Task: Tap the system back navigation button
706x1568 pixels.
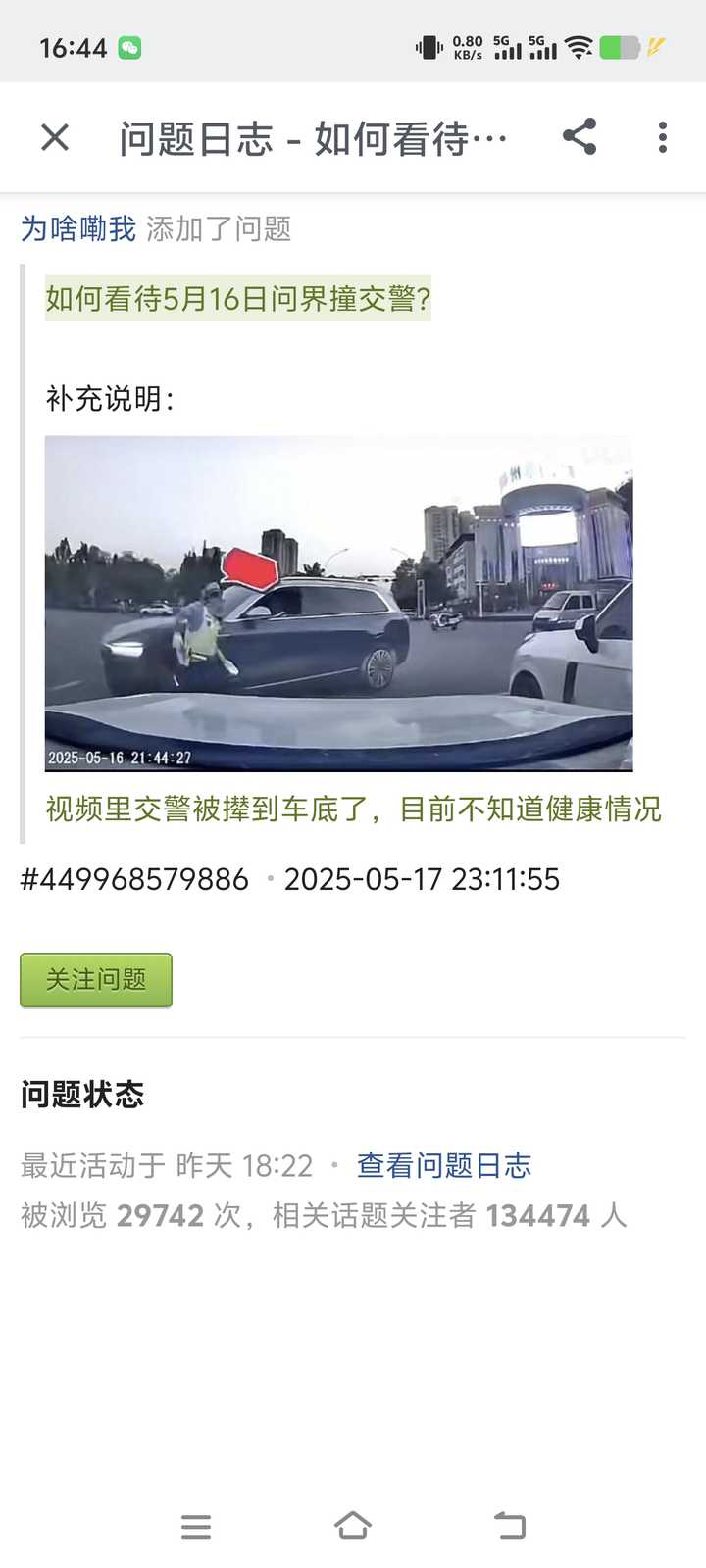Action: (510, 1526)
